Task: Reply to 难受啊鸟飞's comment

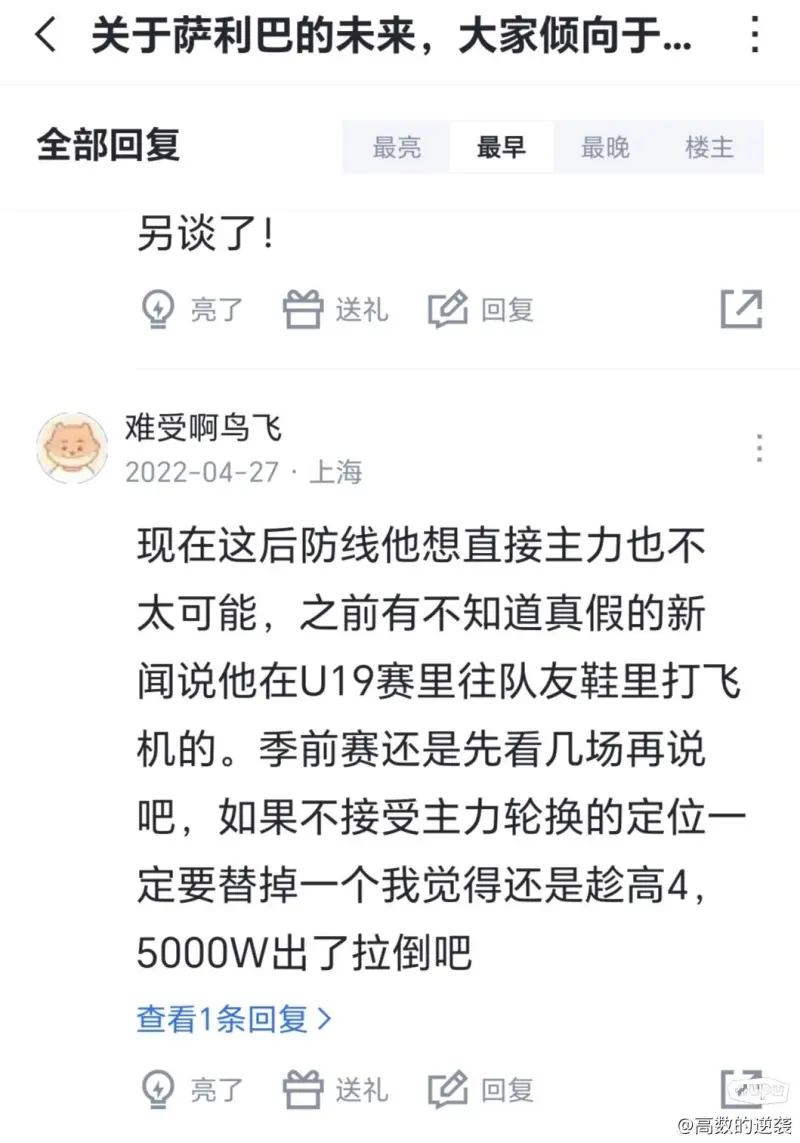Action: click(481, 1089)
